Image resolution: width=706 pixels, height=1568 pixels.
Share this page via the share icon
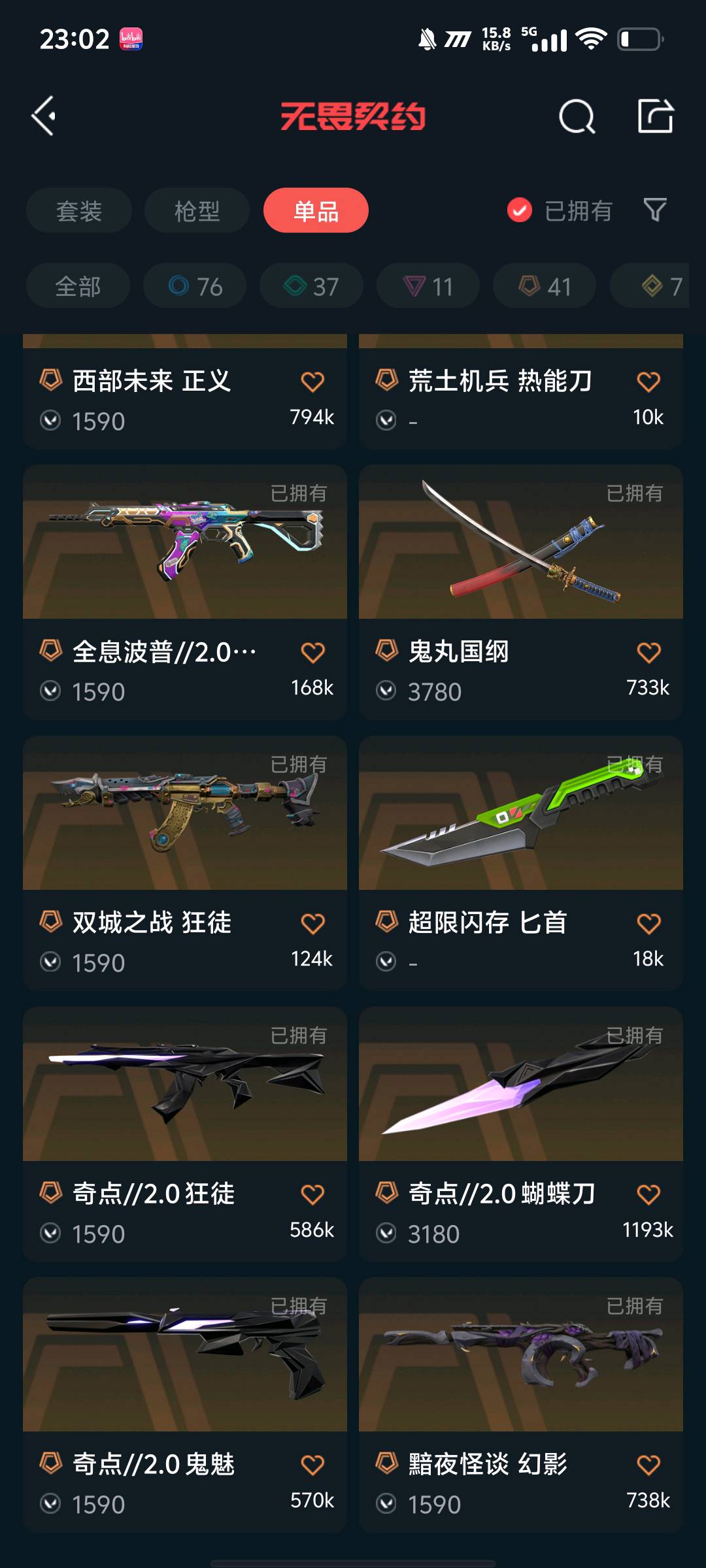point(655,116)
